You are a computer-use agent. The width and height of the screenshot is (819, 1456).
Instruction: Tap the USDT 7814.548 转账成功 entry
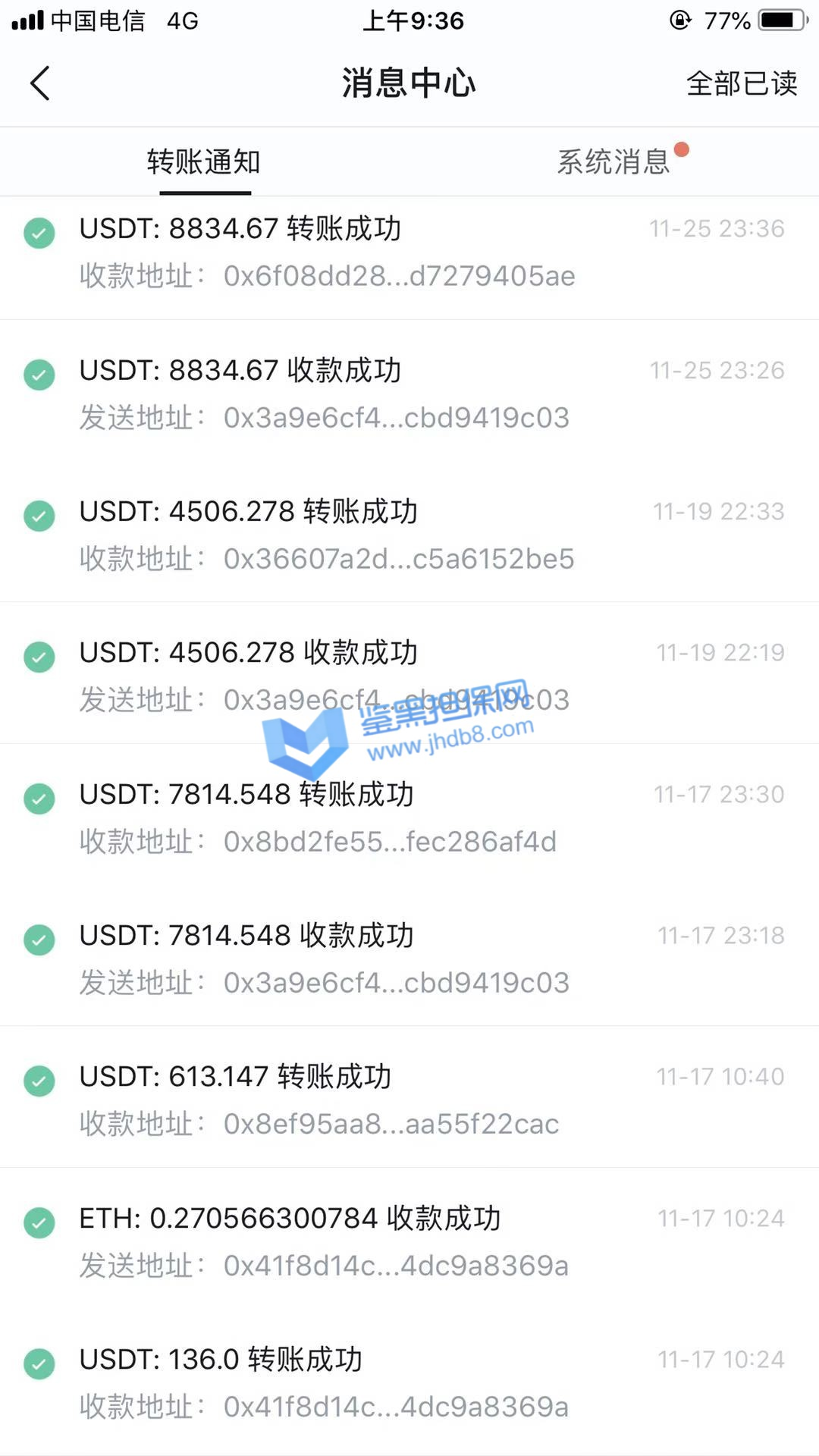(x=409, y=817)
